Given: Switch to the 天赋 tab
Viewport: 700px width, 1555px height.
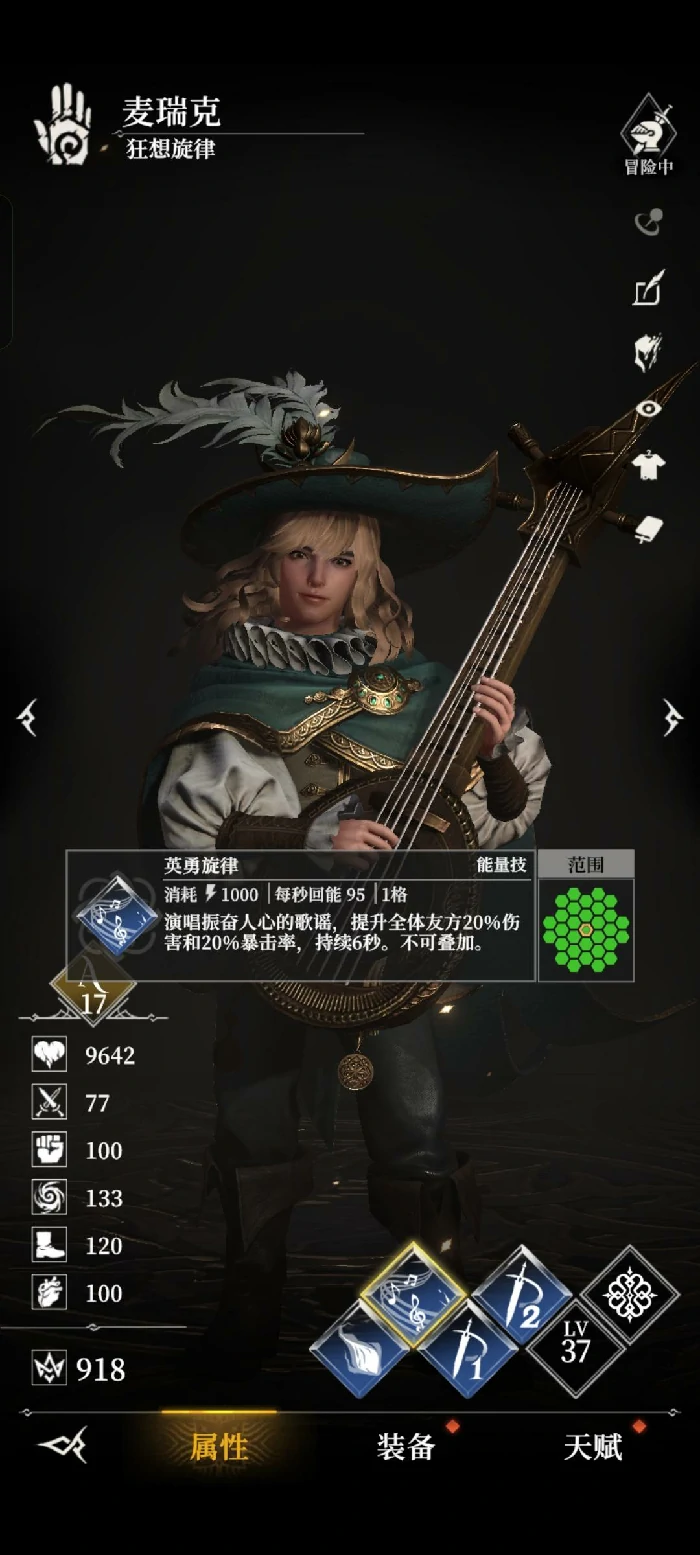Looking at the screenshot, I should (593, 1447).
